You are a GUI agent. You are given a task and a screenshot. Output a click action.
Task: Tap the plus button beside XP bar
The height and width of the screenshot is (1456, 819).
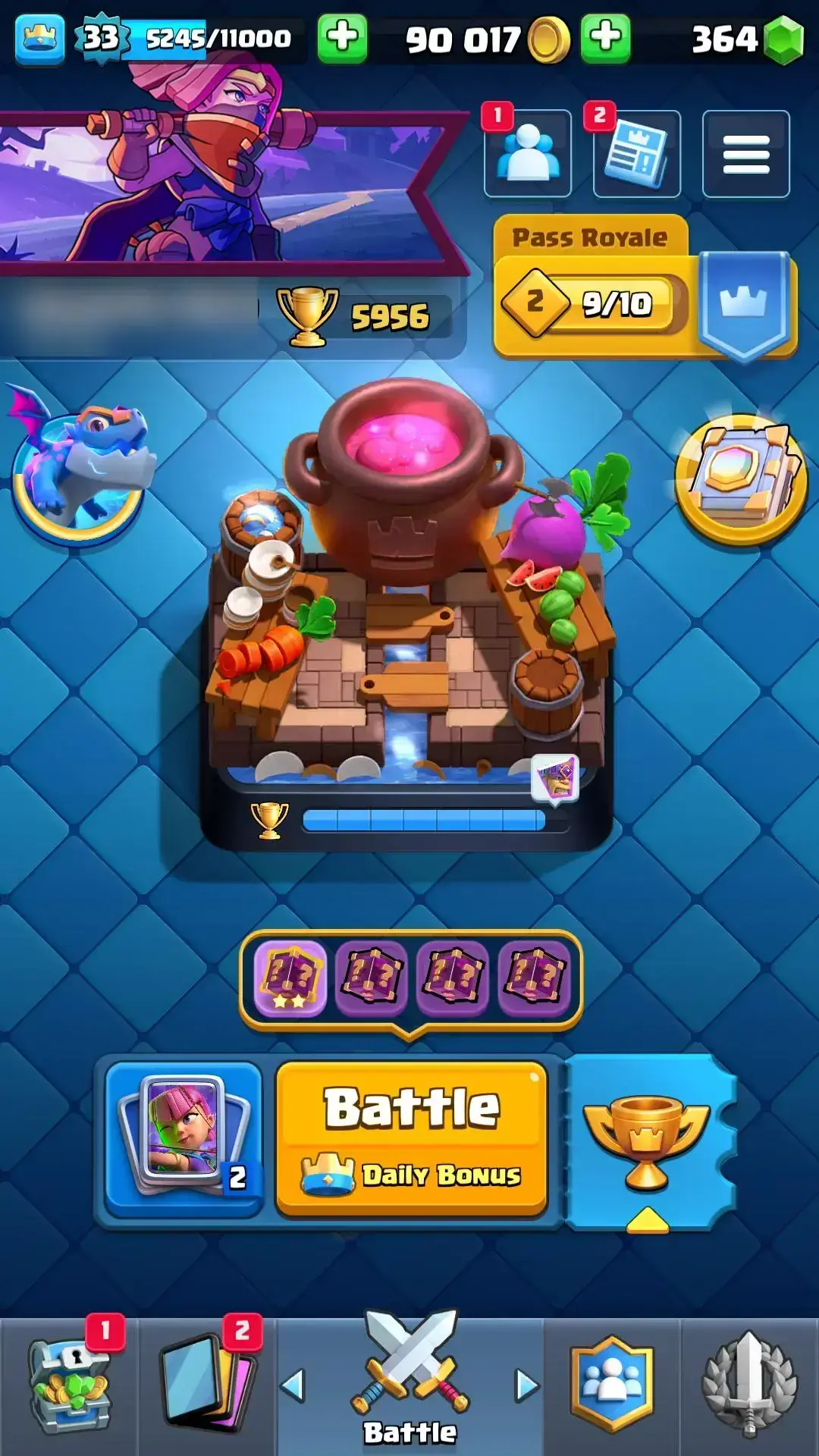(342, 38)
